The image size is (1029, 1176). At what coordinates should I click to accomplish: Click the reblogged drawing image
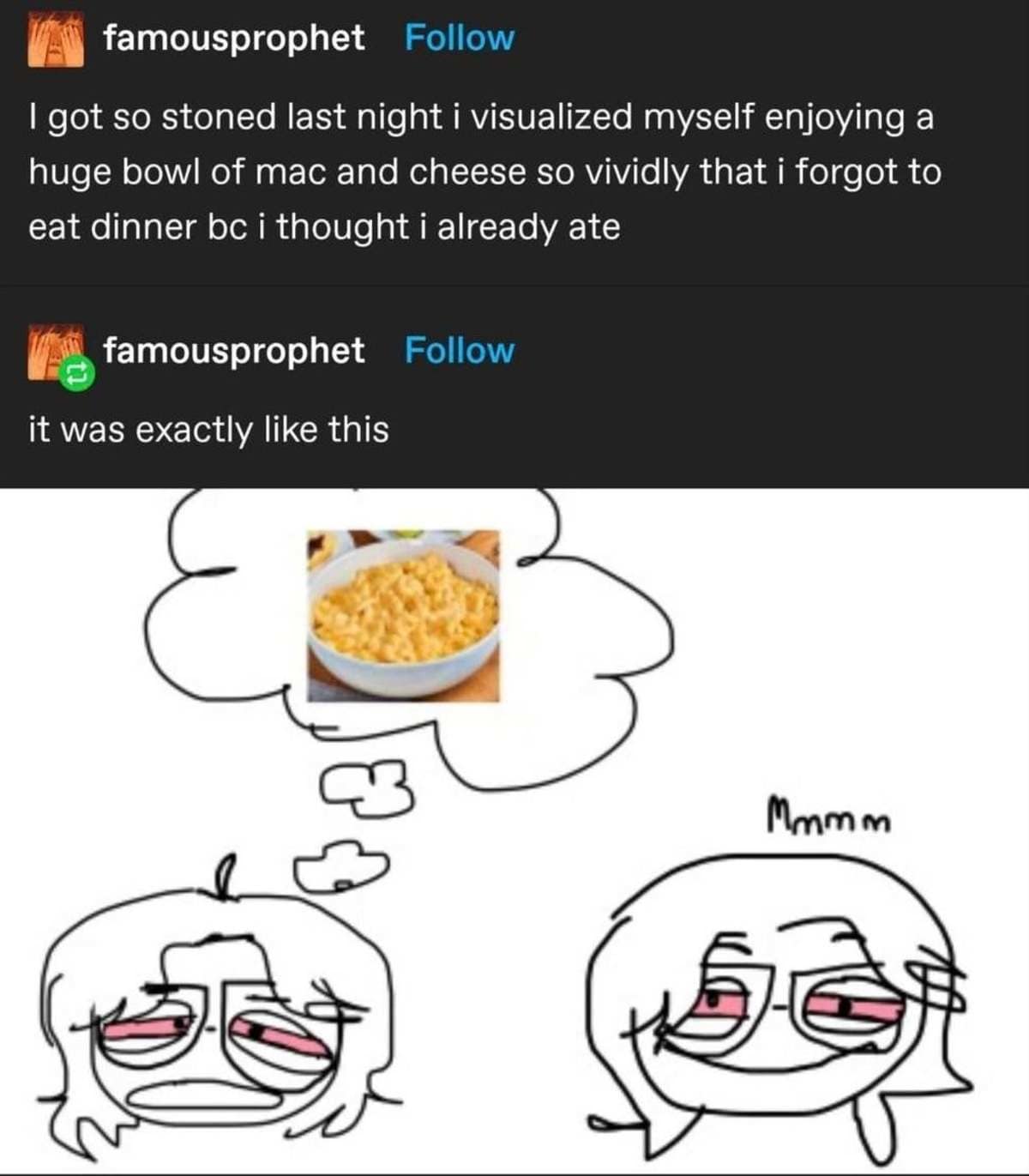click(x=514, y=823)
